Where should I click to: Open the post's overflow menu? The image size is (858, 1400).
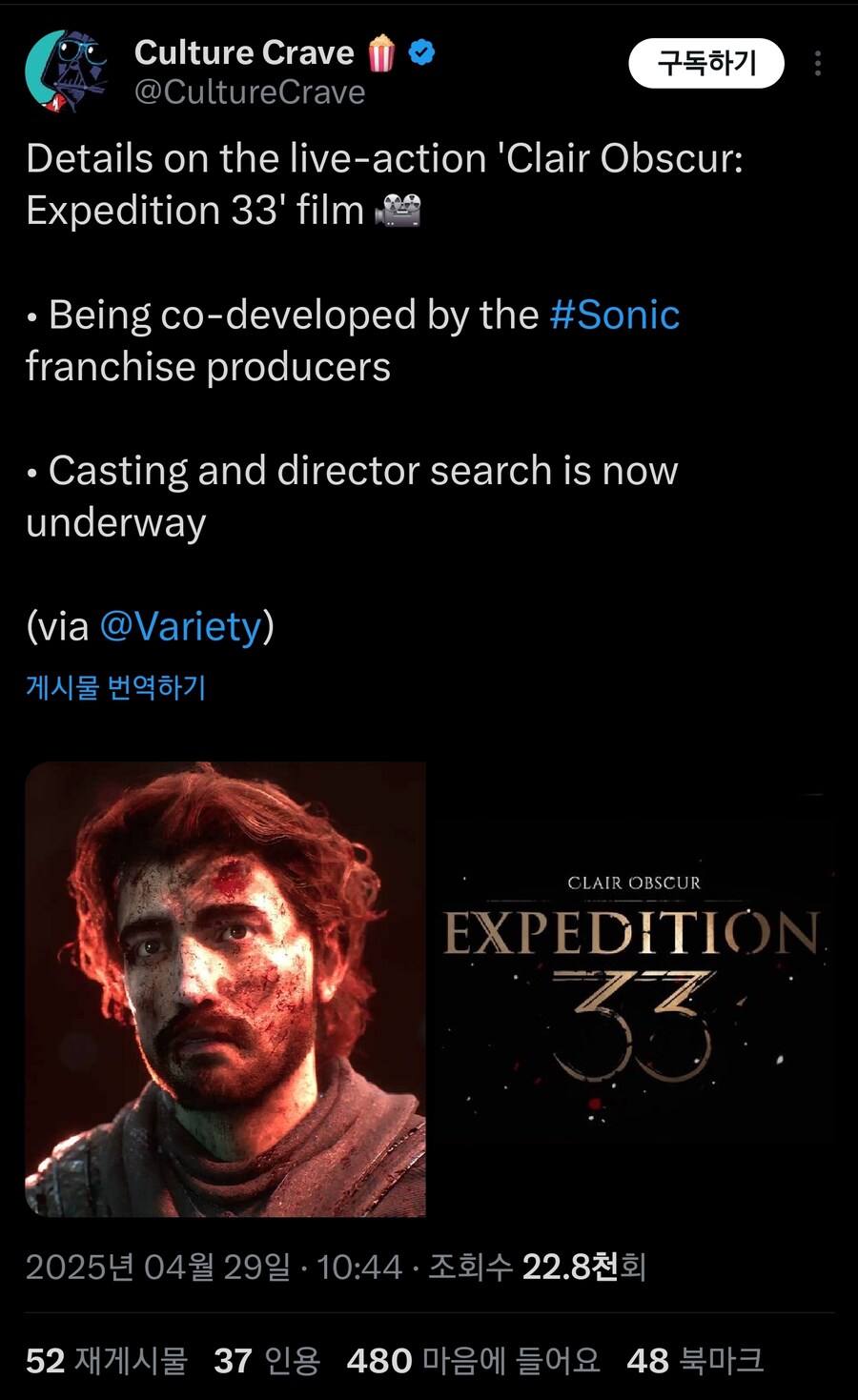pos(817,64)
